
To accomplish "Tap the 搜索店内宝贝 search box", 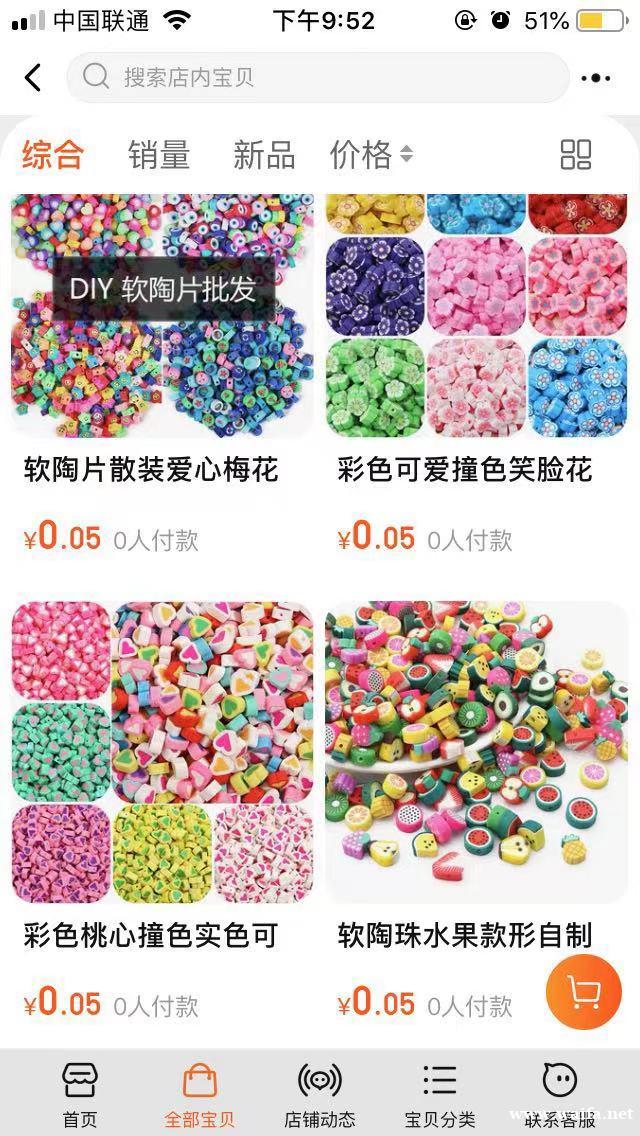I will pos(317,78).
